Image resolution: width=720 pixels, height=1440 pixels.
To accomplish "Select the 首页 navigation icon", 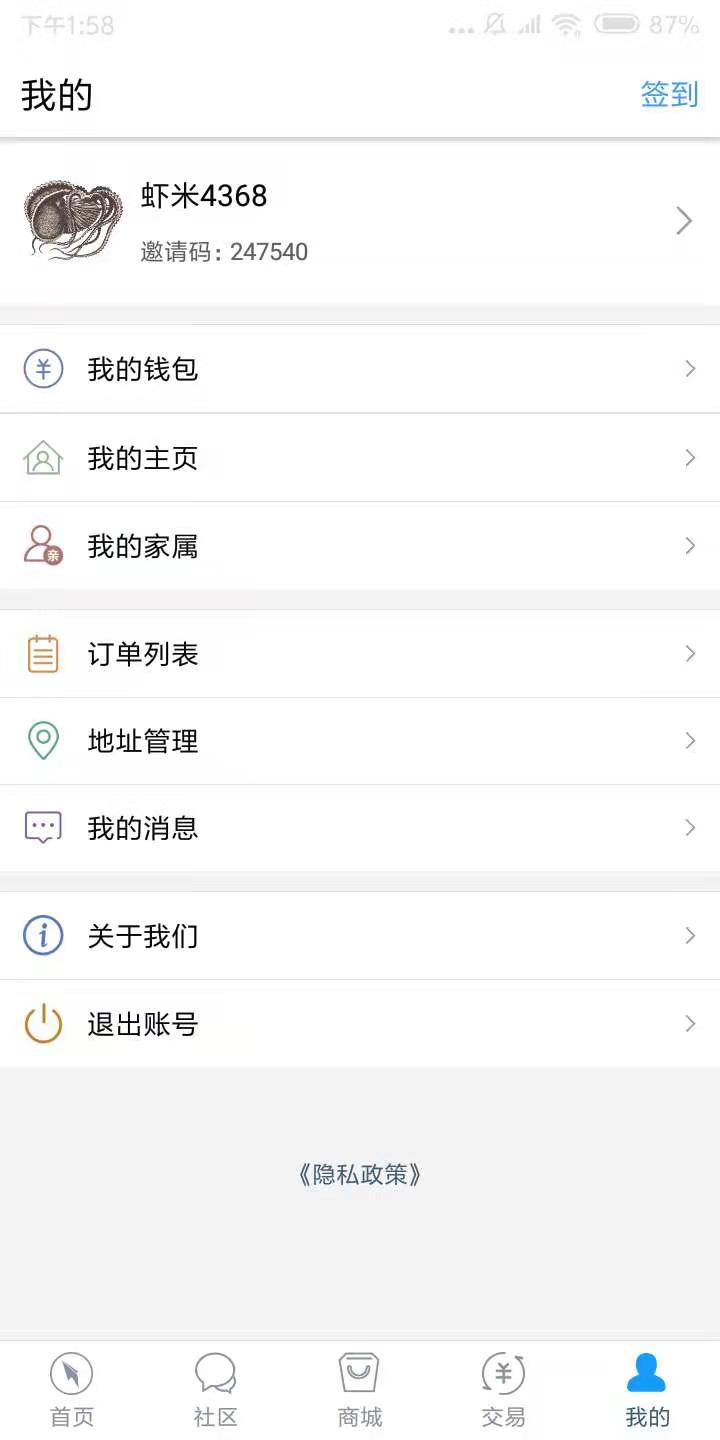I will coord(70,1374).
